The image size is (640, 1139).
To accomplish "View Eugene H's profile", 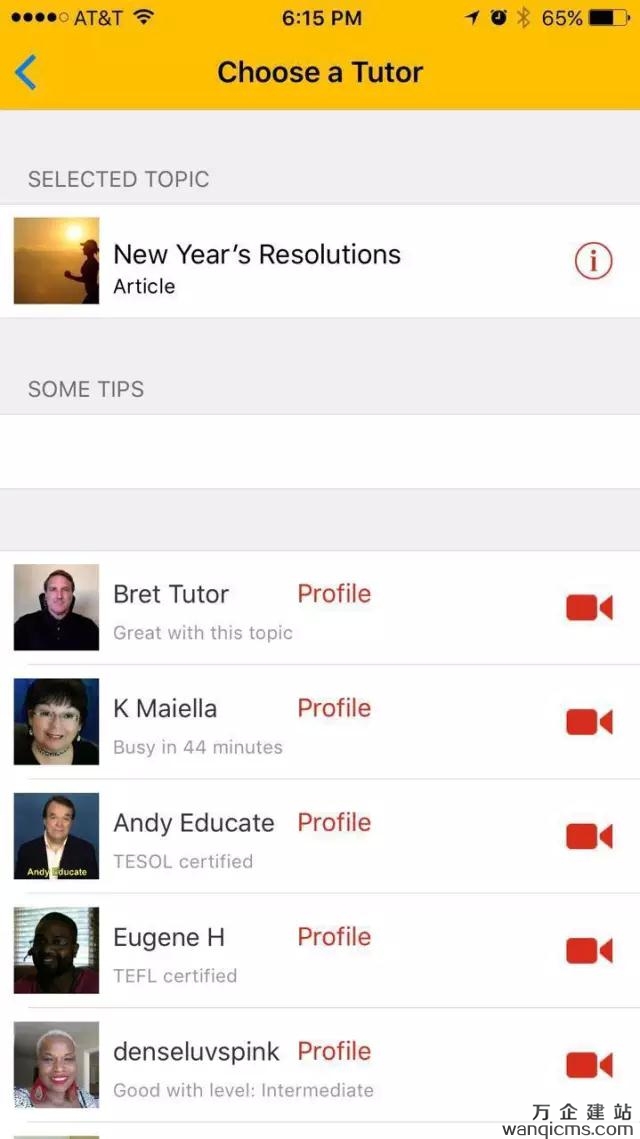I will click(x=334, y=937).
